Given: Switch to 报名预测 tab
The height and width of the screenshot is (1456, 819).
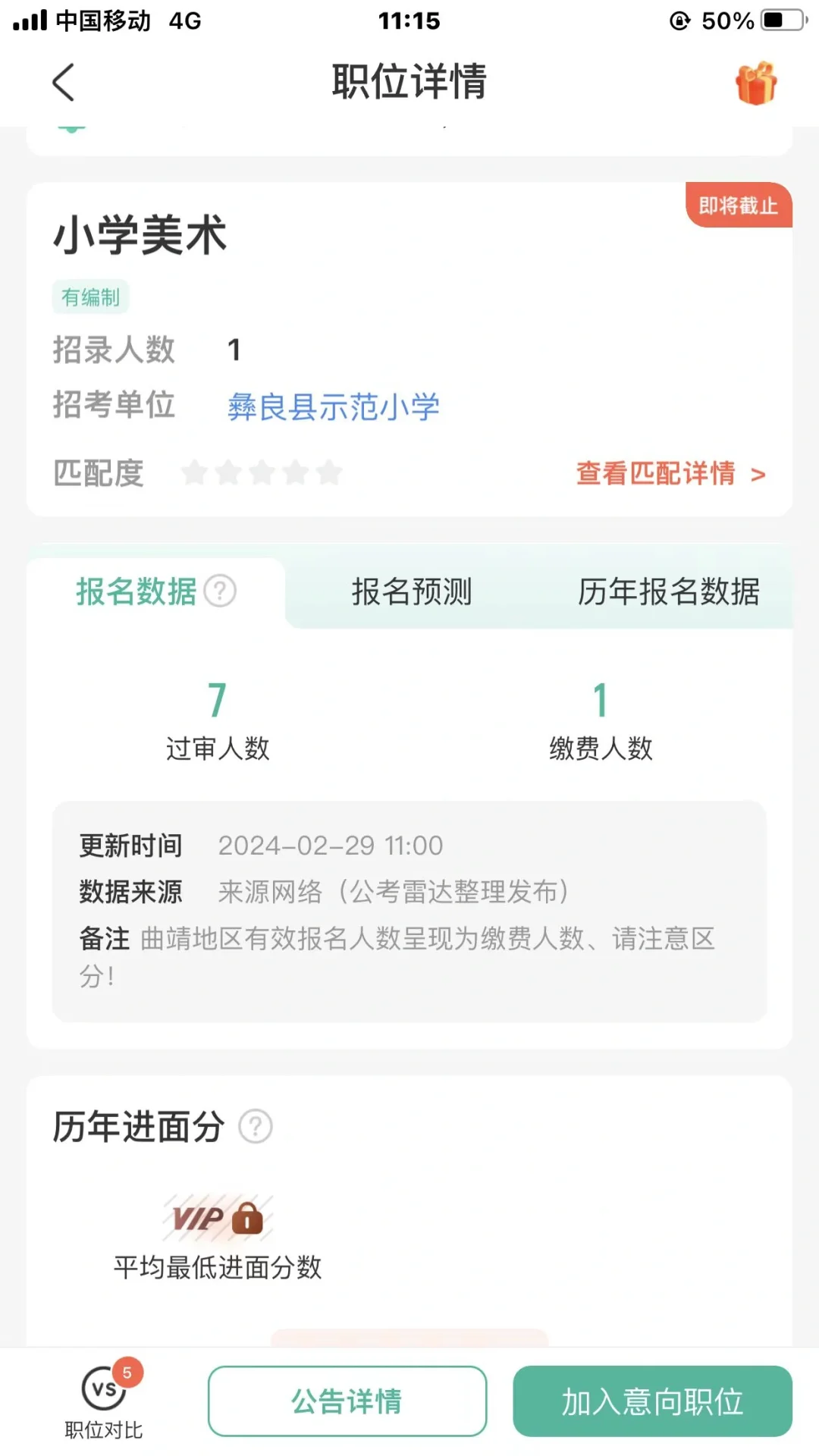Looking at the screenshot, I should [x=412, y=591].
